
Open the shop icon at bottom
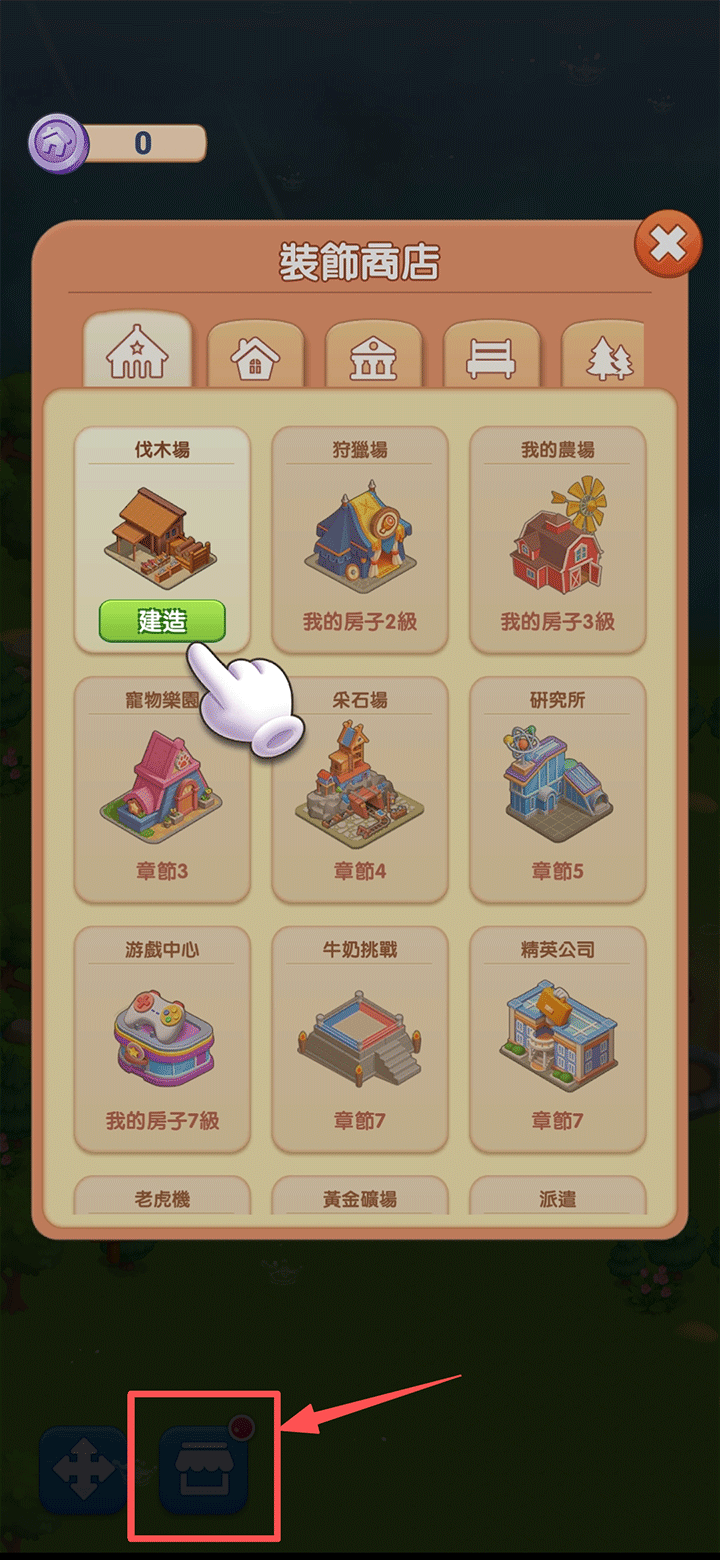(204, 1467)
